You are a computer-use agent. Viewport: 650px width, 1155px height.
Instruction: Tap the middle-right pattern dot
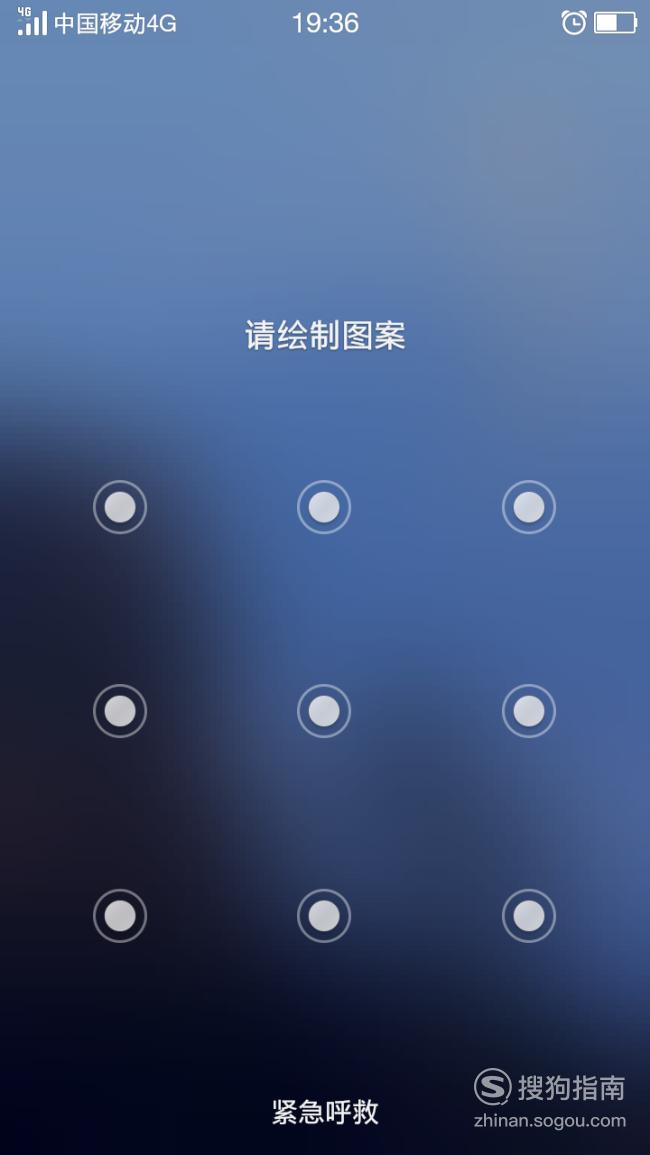(528, 711)
